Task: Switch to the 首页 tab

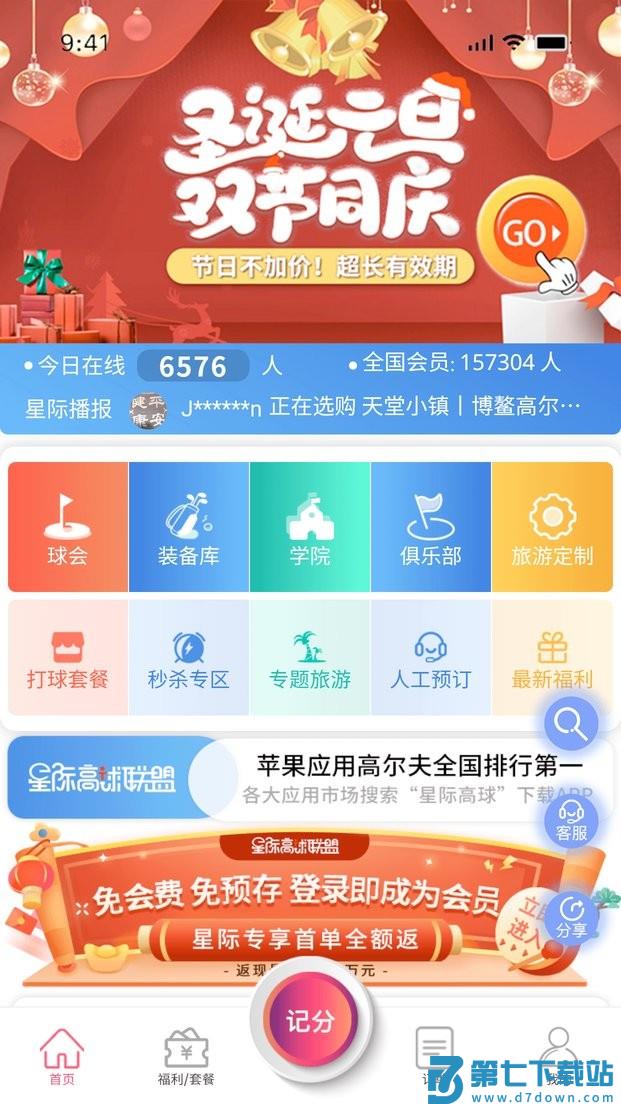Action: tap(62, 1056)
